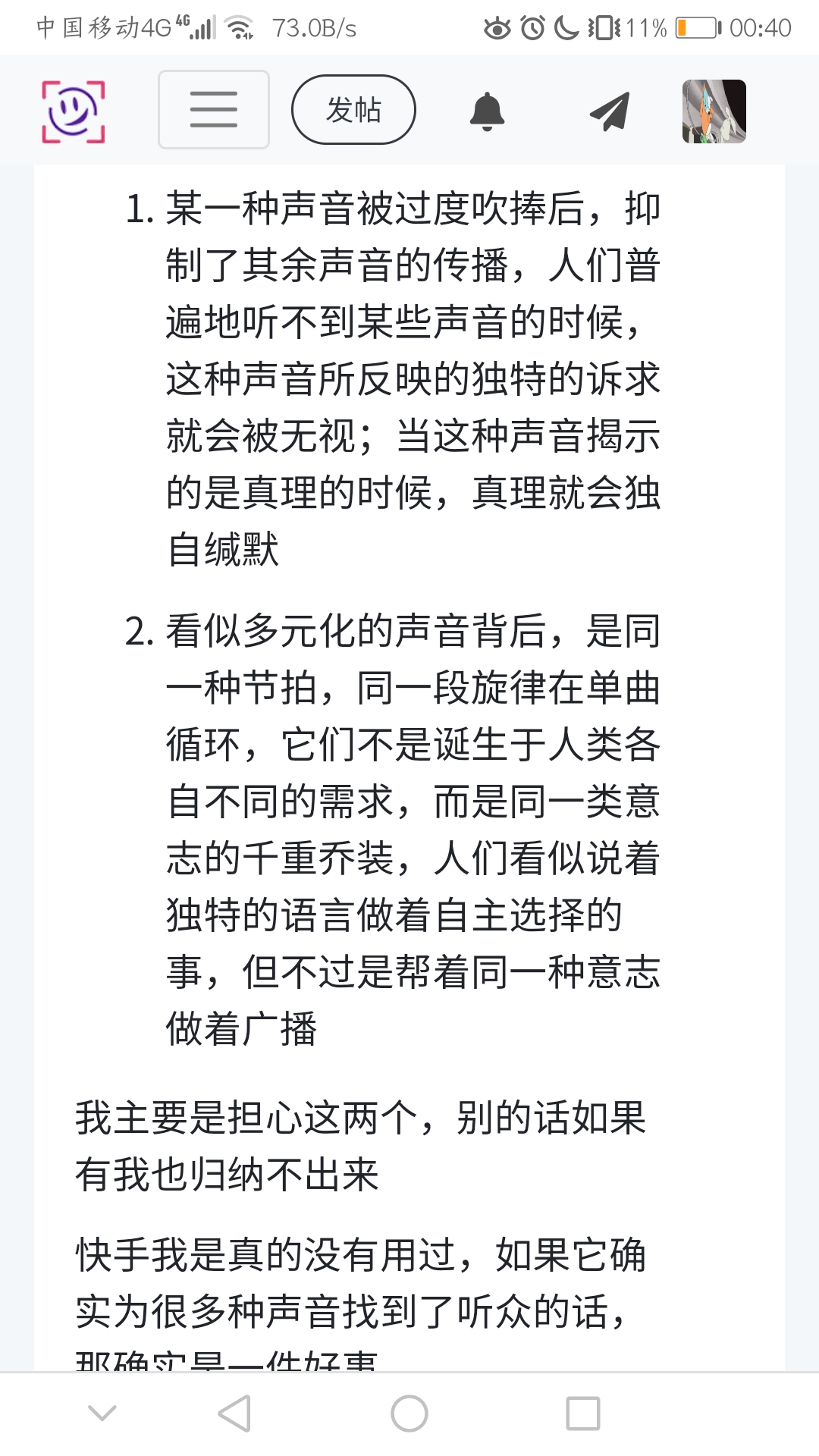
Task: Hide the navigation bar with the down chevron
Action: coord(102,1412)
